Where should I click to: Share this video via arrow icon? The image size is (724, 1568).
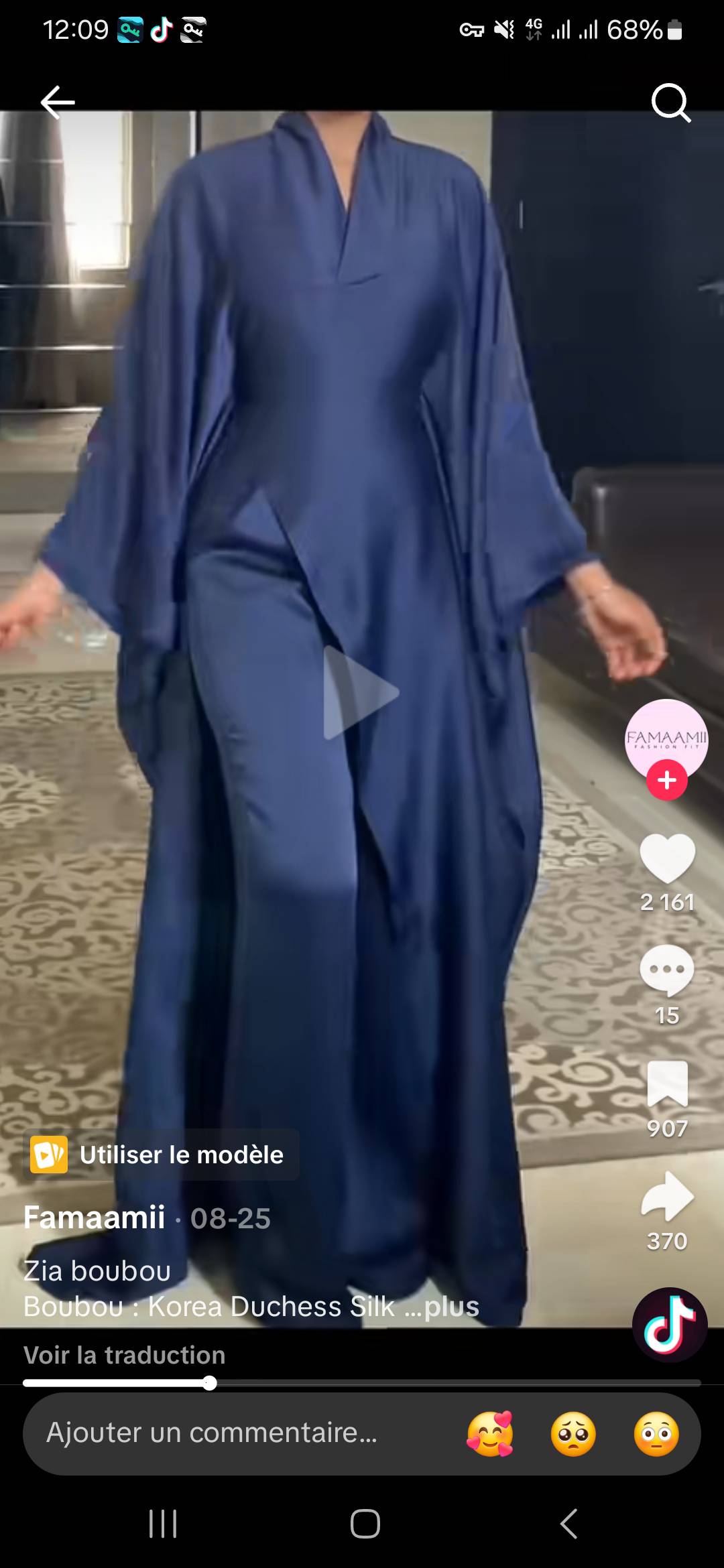(666, 1196)
